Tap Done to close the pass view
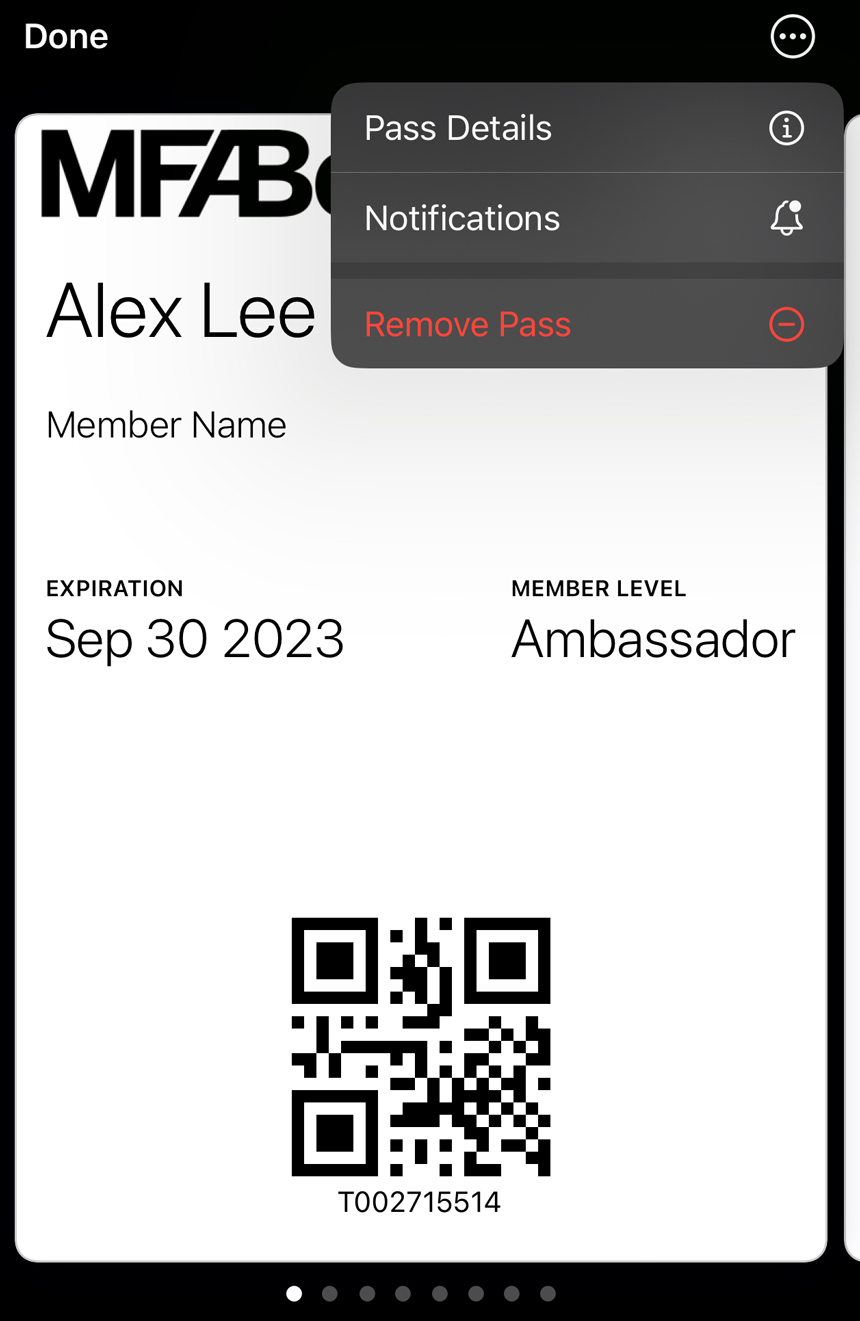The height and width of the screenshot is (1321, 860). (65, 36)
